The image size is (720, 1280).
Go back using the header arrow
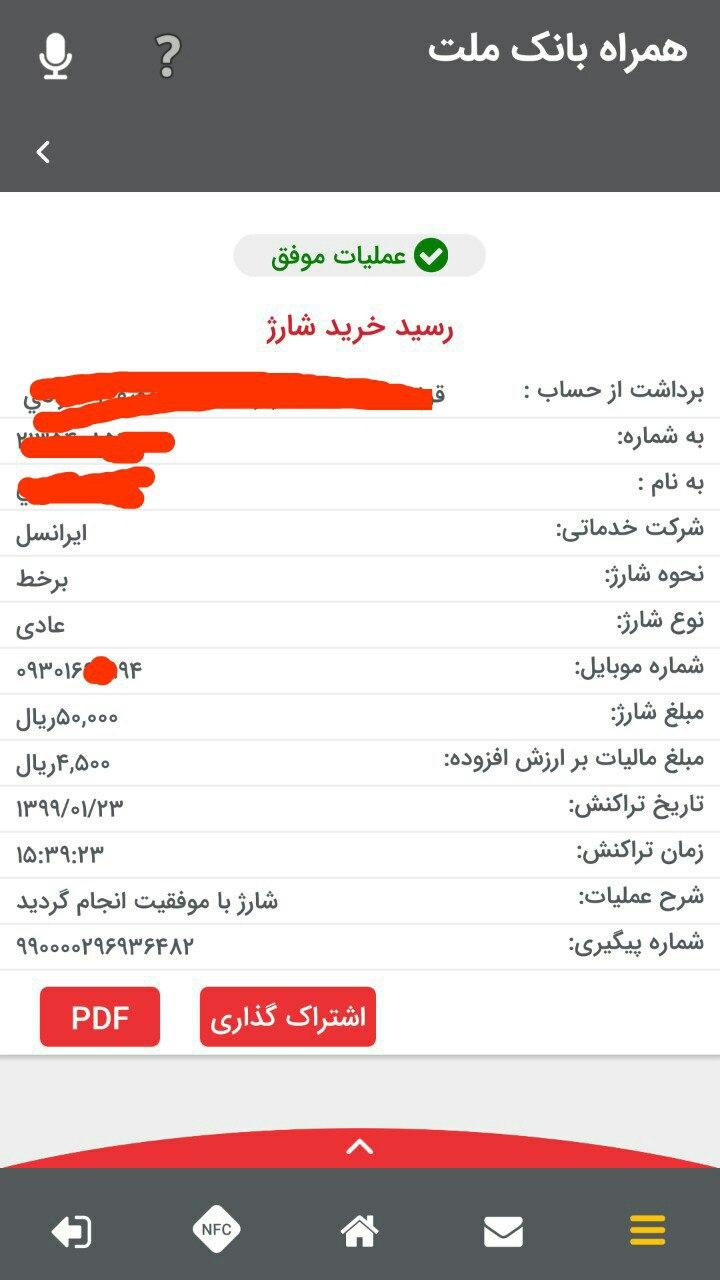[x=43, y=152]
